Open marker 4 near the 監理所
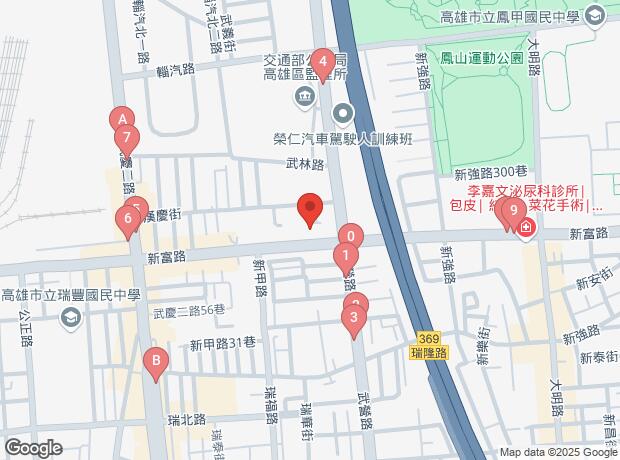This screenshot has height=460, width=620. click(x=322, y=61)
